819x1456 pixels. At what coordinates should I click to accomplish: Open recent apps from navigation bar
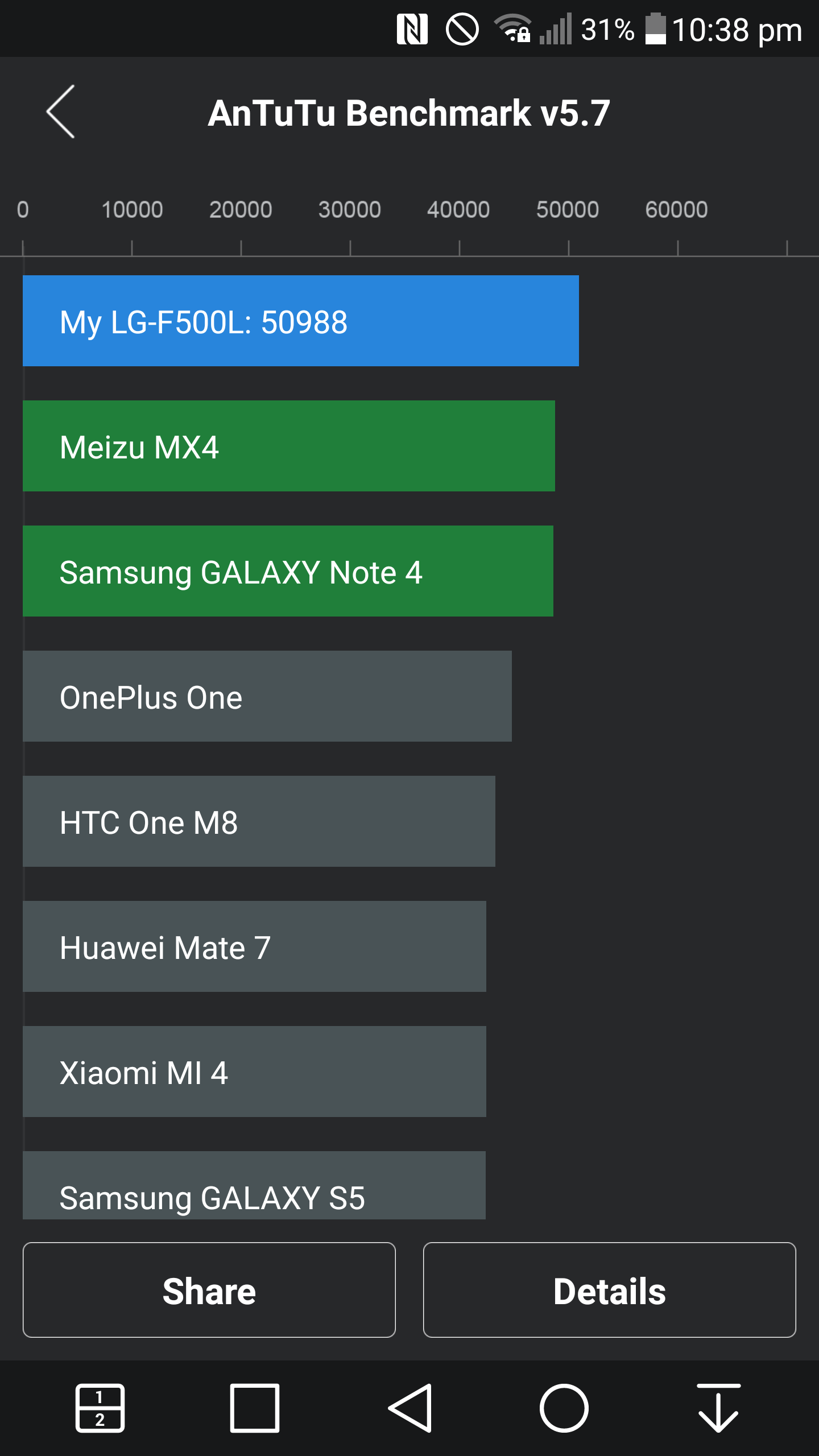[254, 1408]
